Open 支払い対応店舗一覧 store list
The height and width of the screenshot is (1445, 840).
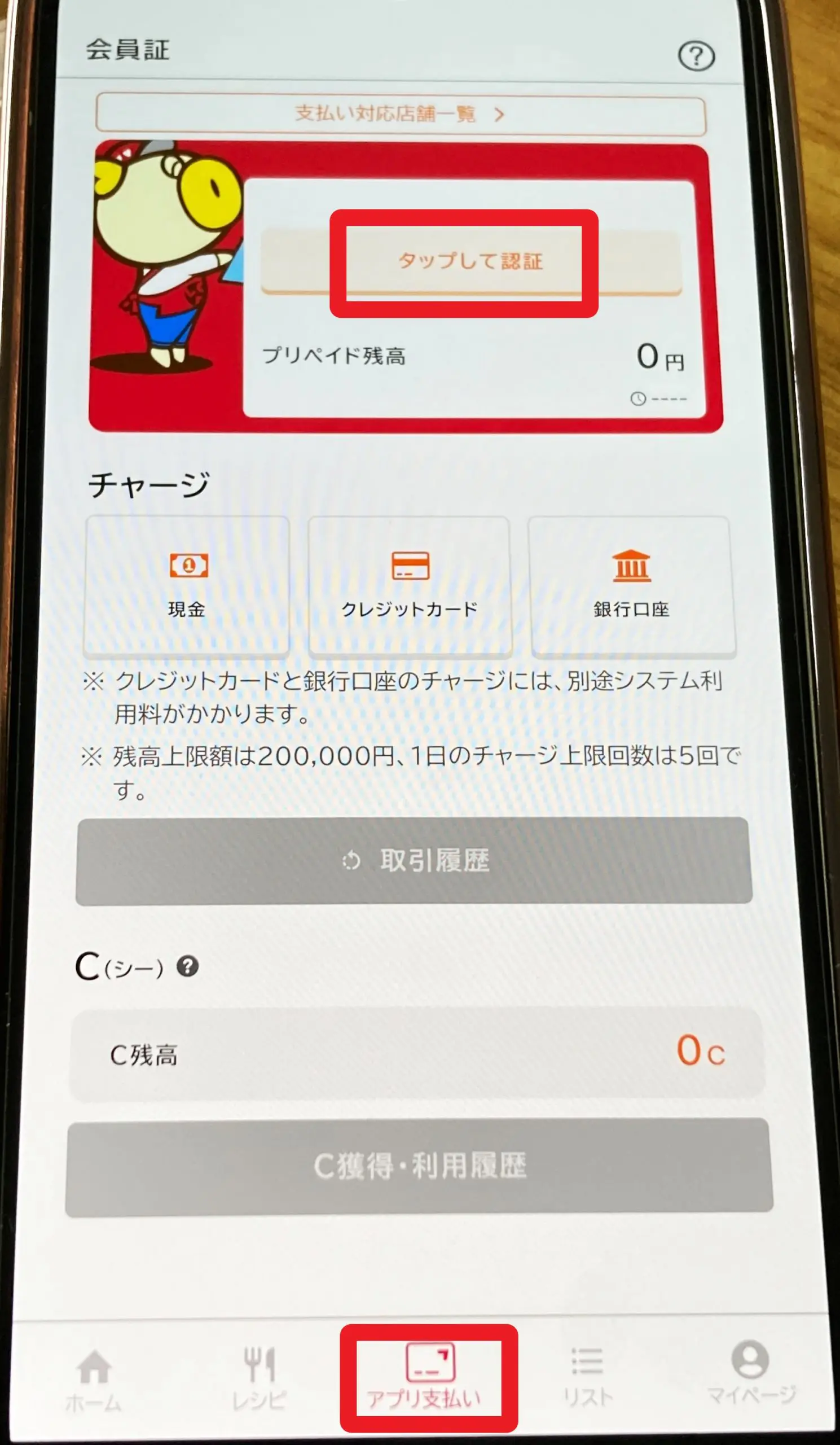(400, 114)
